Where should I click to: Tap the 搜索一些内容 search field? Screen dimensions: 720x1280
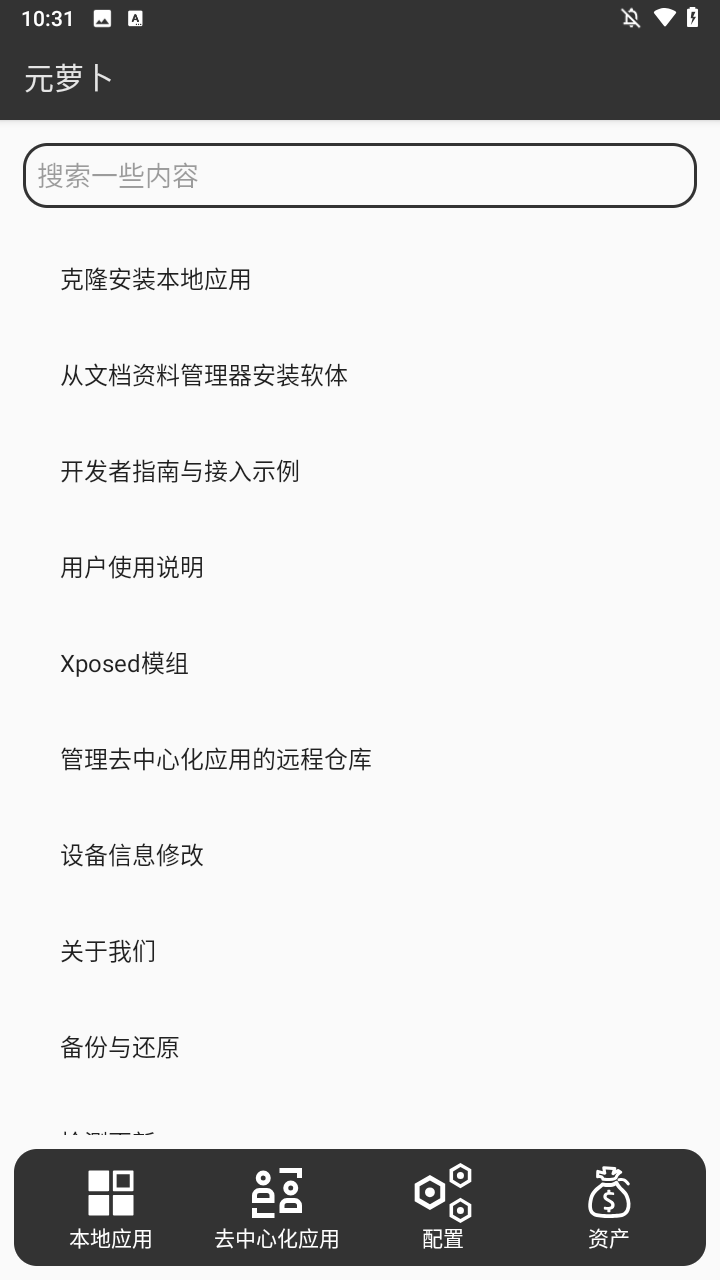(360, 176)
